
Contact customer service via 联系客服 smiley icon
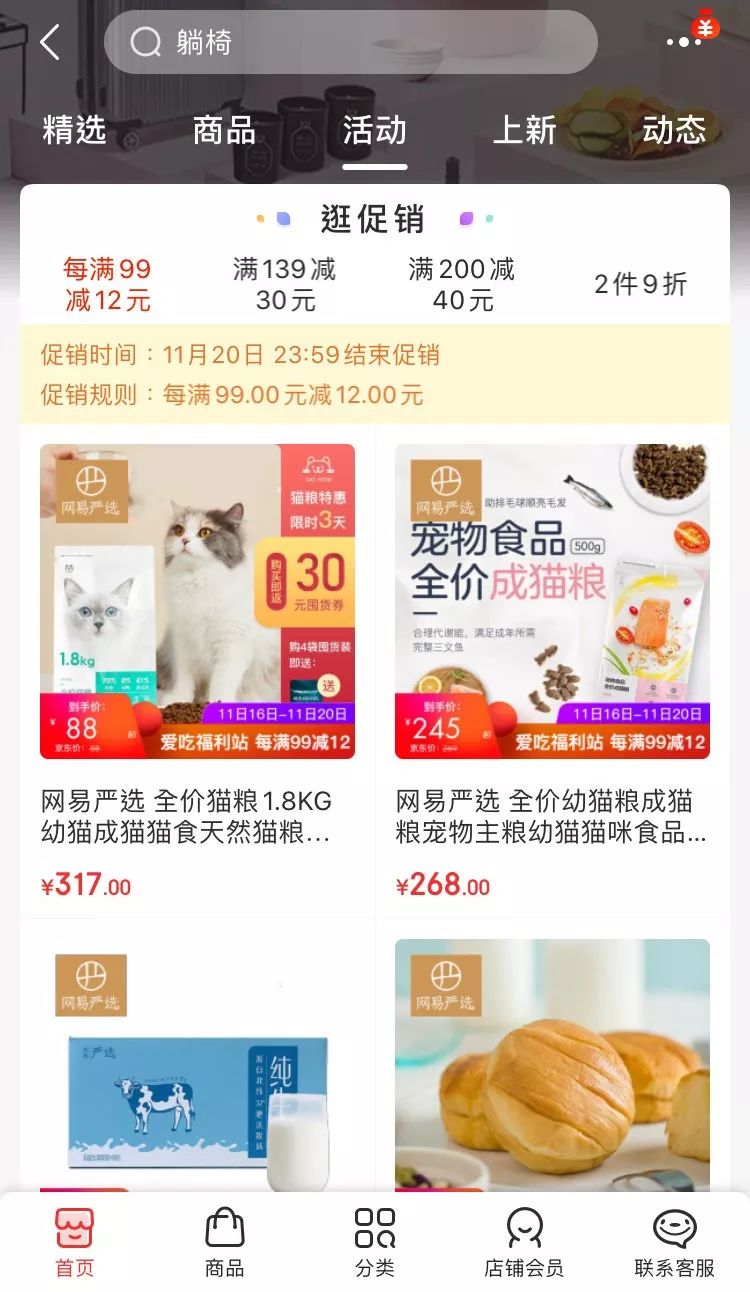(x=676, y=1229)
